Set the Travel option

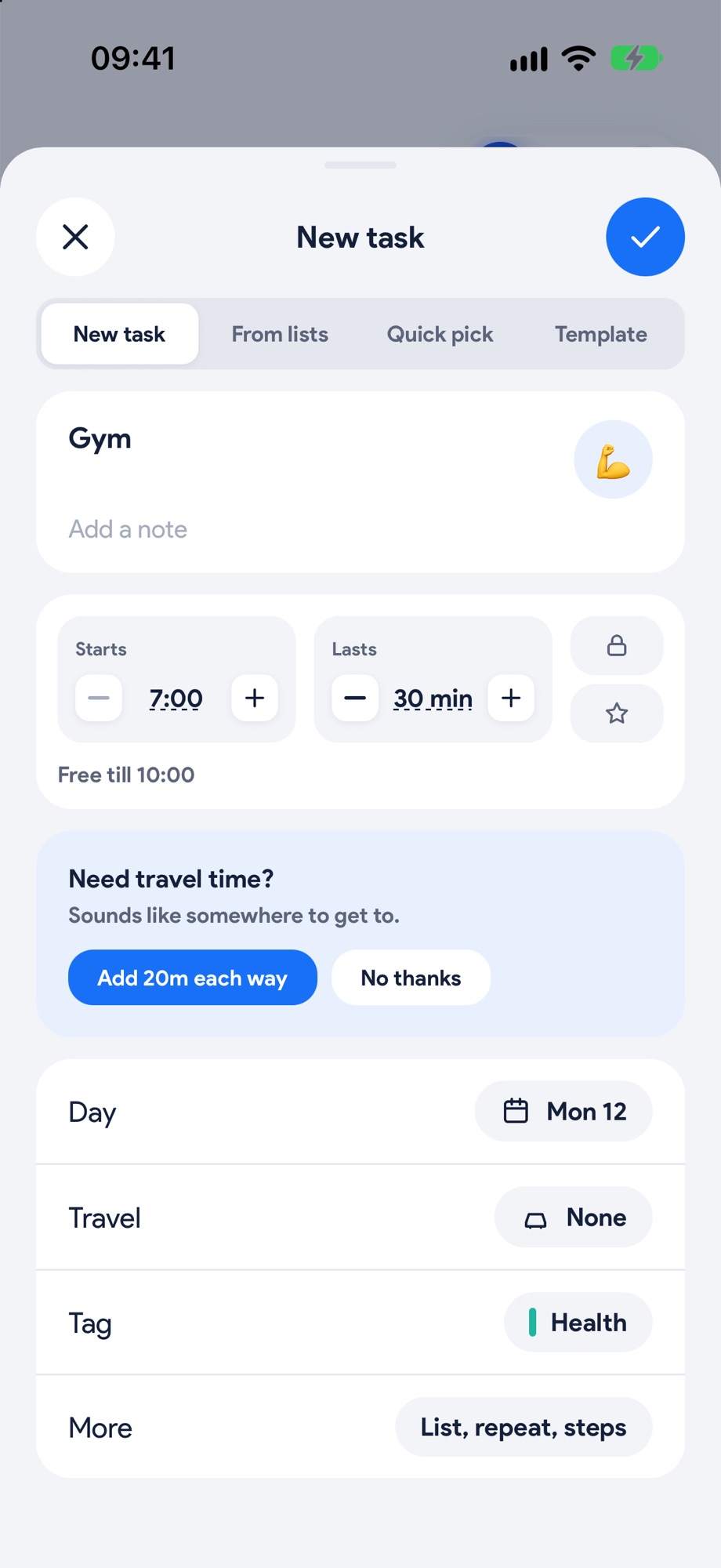pyautogui.click(x=574, y=1217)
